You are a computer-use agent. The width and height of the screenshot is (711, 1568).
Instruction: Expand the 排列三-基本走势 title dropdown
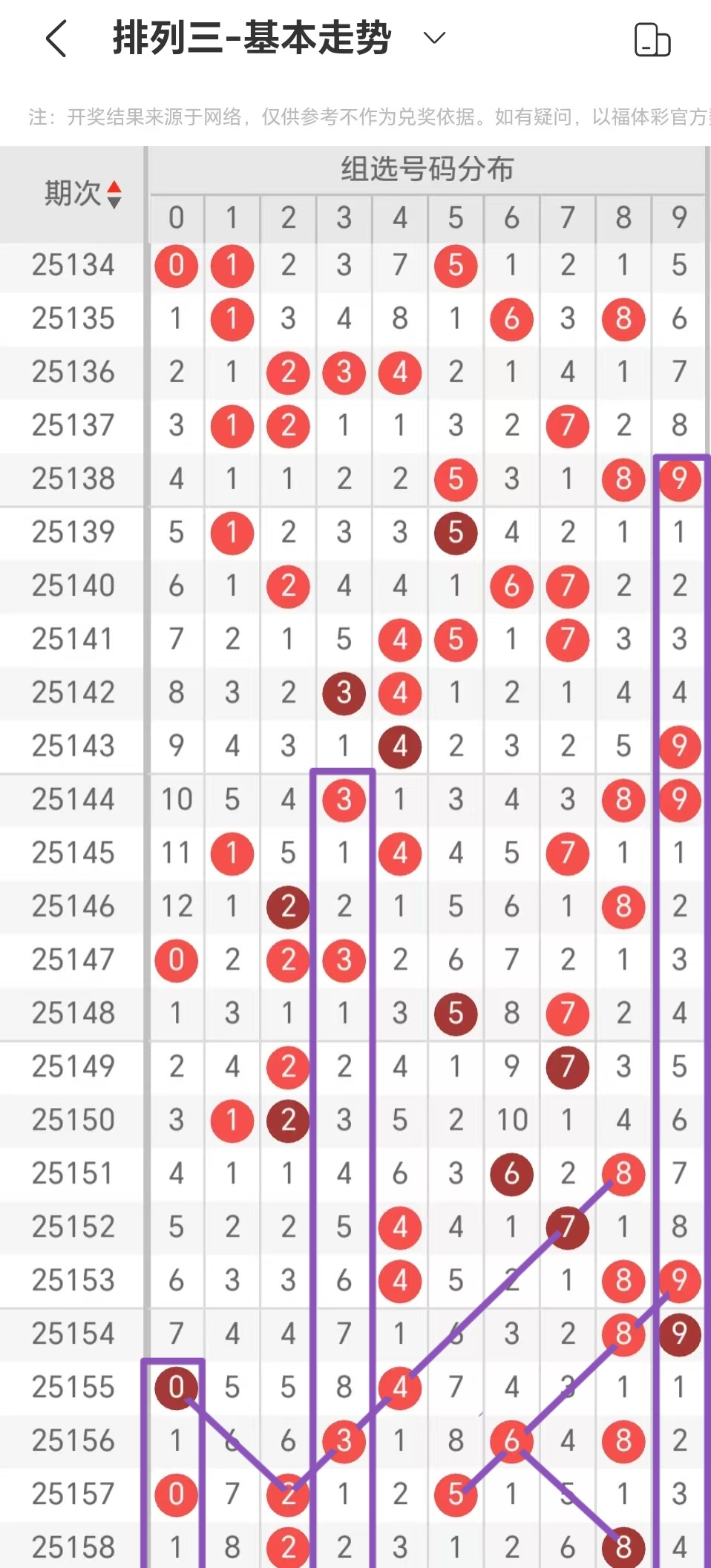click(x=434, y=38)
